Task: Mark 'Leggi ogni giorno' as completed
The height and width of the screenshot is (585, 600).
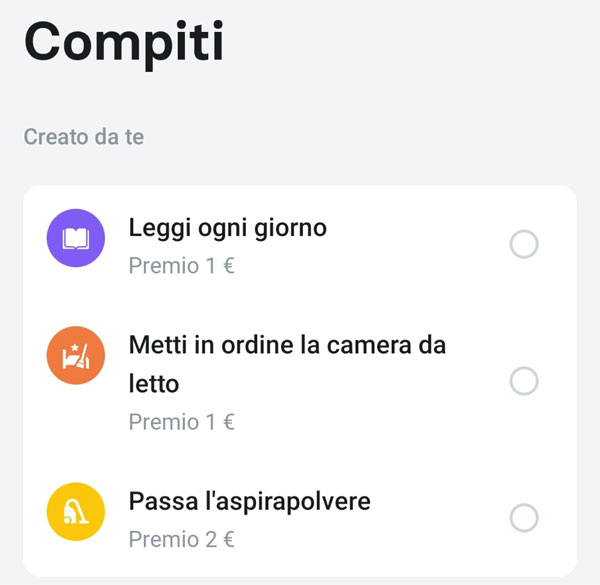Action: tap(524, 244)
